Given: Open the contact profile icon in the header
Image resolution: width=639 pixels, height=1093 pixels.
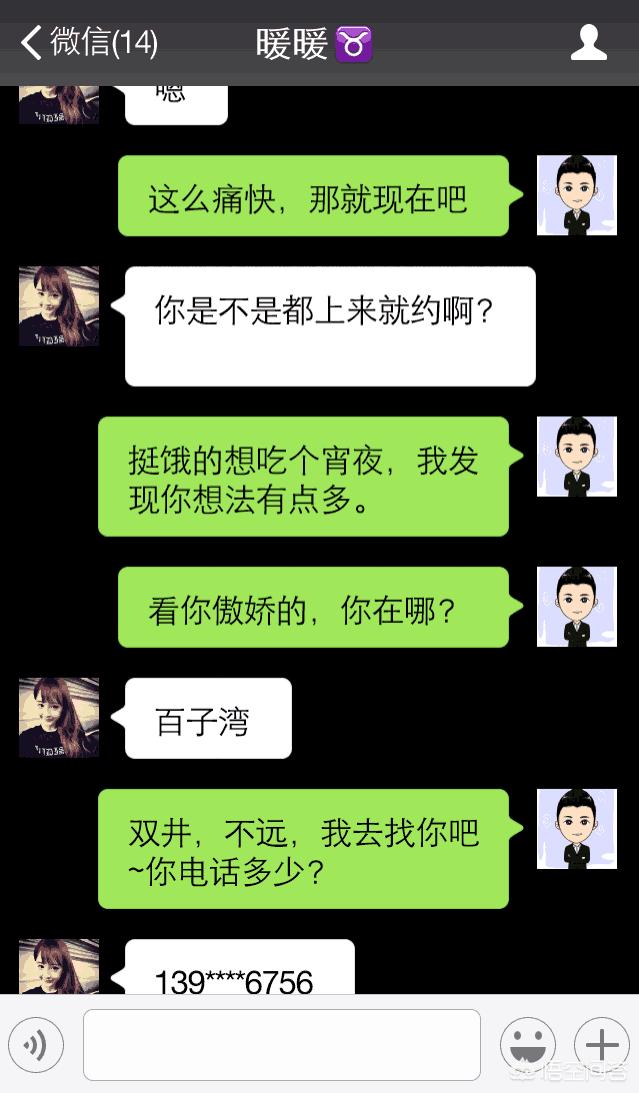Looking at the screenshot, I should (x=588, y=43).
